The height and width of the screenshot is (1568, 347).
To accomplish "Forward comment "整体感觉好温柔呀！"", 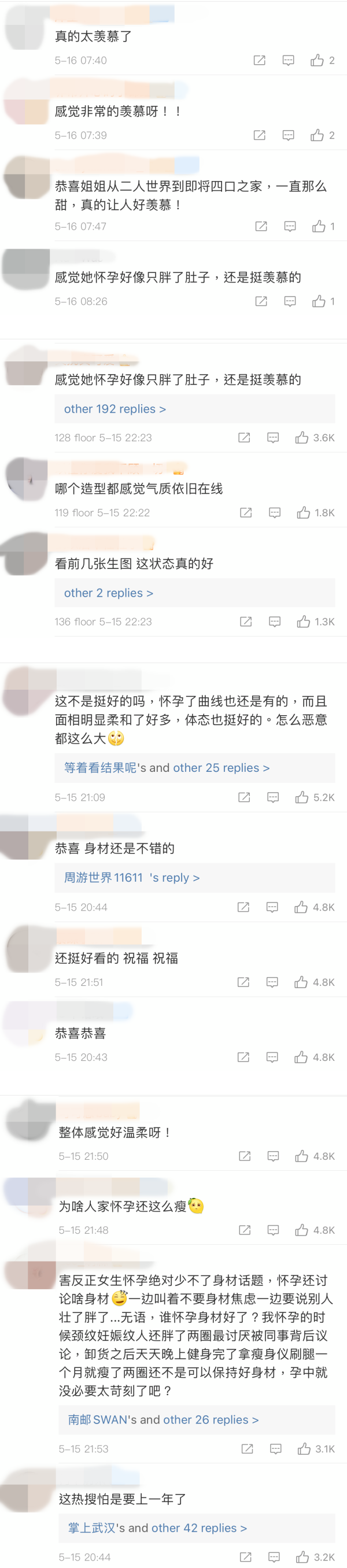I will pos(245,1156).
